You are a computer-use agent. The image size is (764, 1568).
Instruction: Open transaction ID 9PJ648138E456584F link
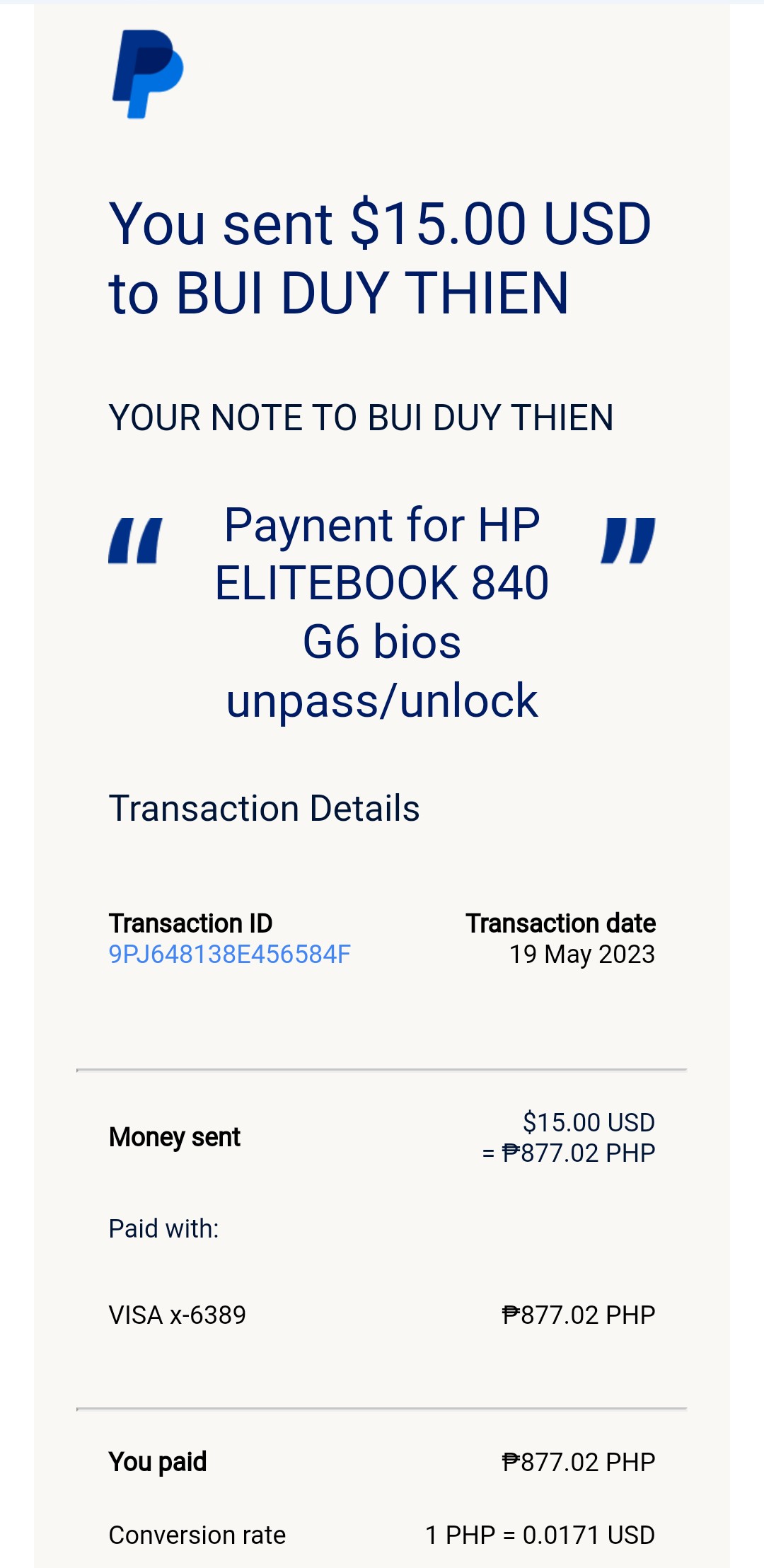(x=229, y=955)
